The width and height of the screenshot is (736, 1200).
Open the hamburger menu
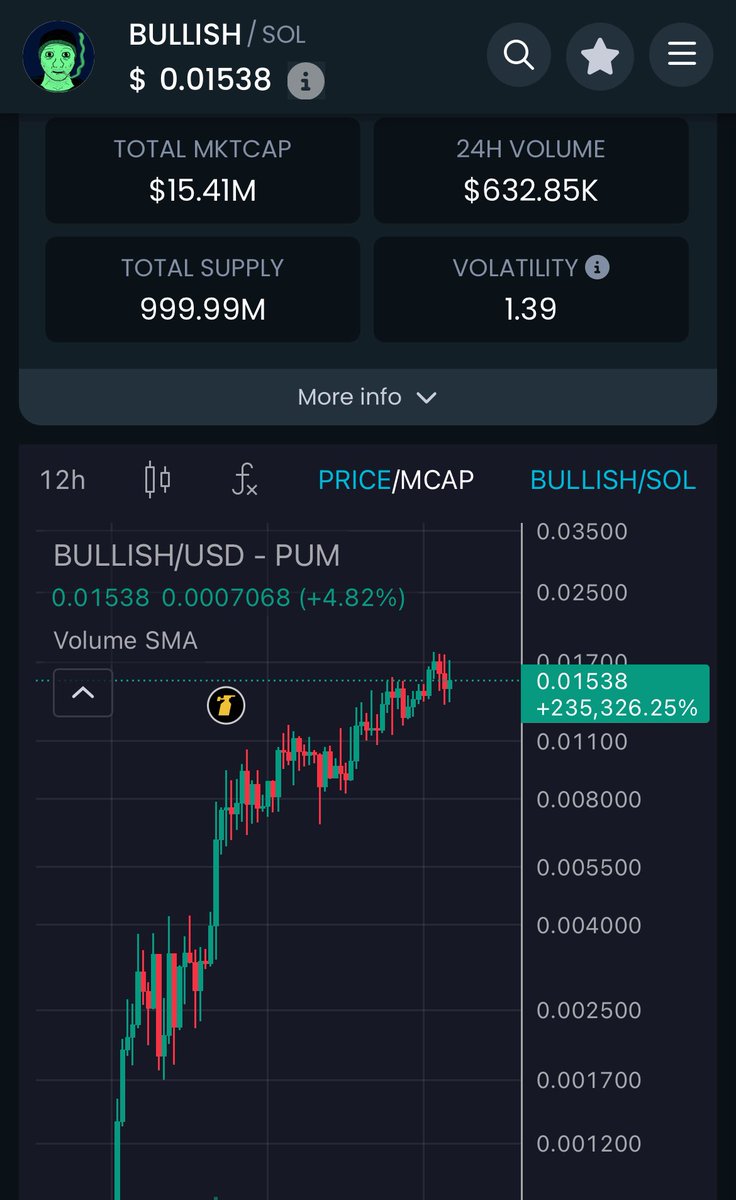[681, 55]
